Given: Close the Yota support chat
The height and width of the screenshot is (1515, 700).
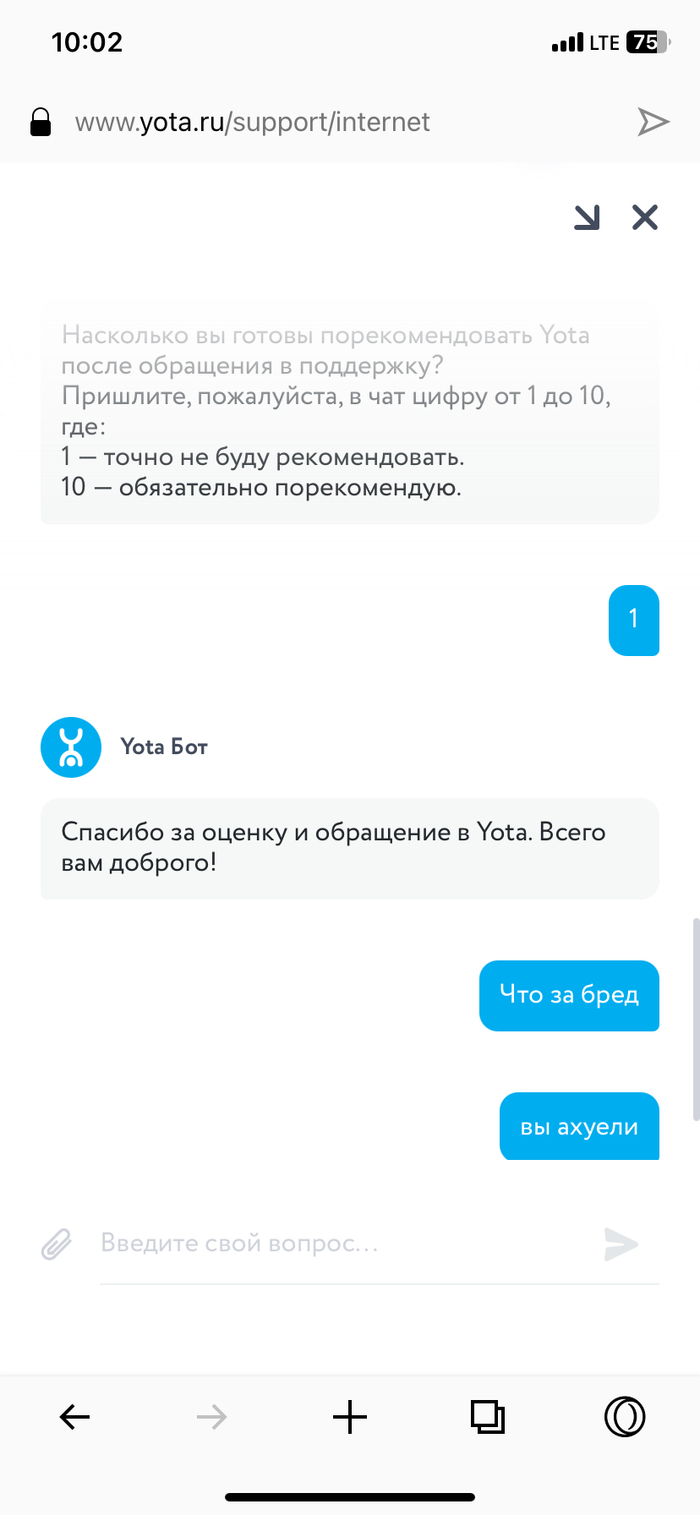Looking at the screenshot, I should tap(645, 217).
